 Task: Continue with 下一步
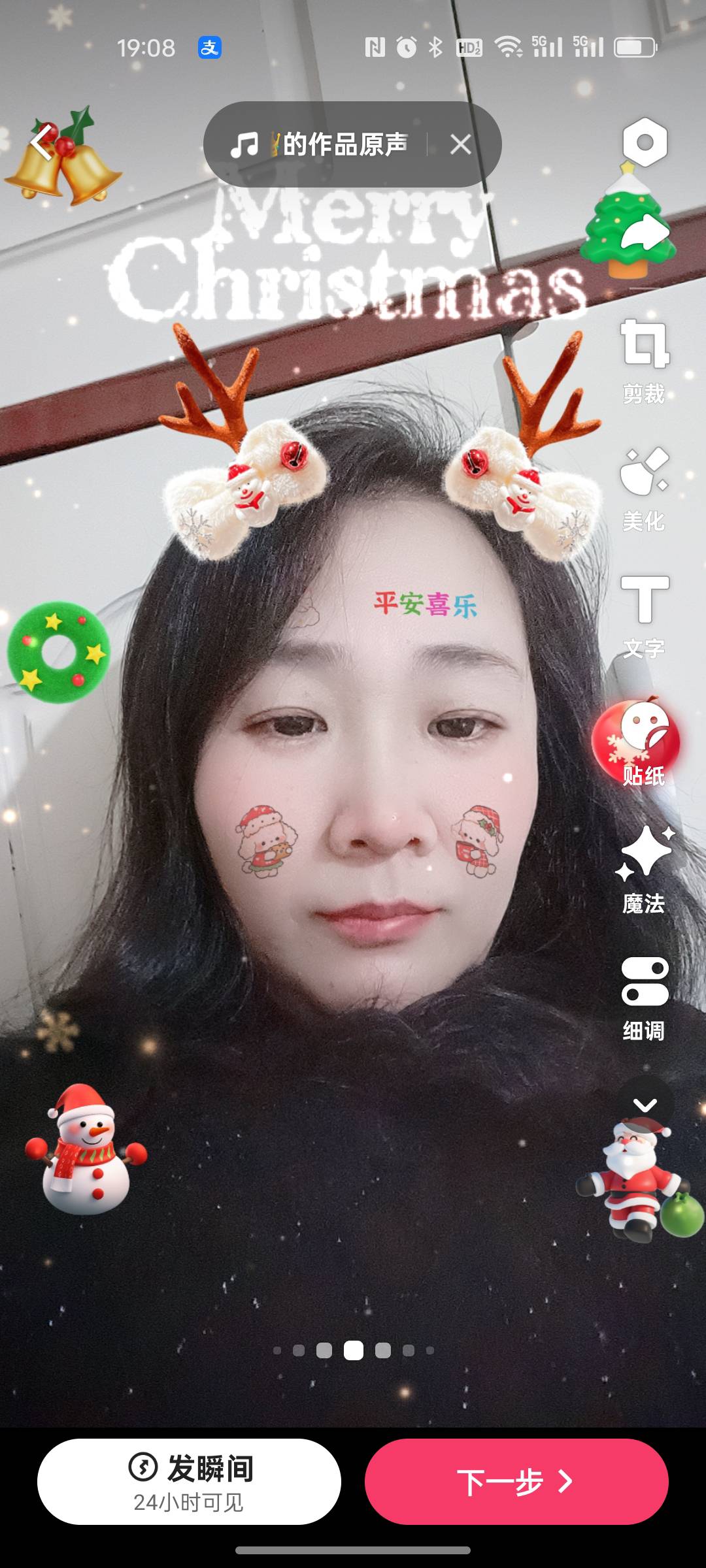point(516,1481)
